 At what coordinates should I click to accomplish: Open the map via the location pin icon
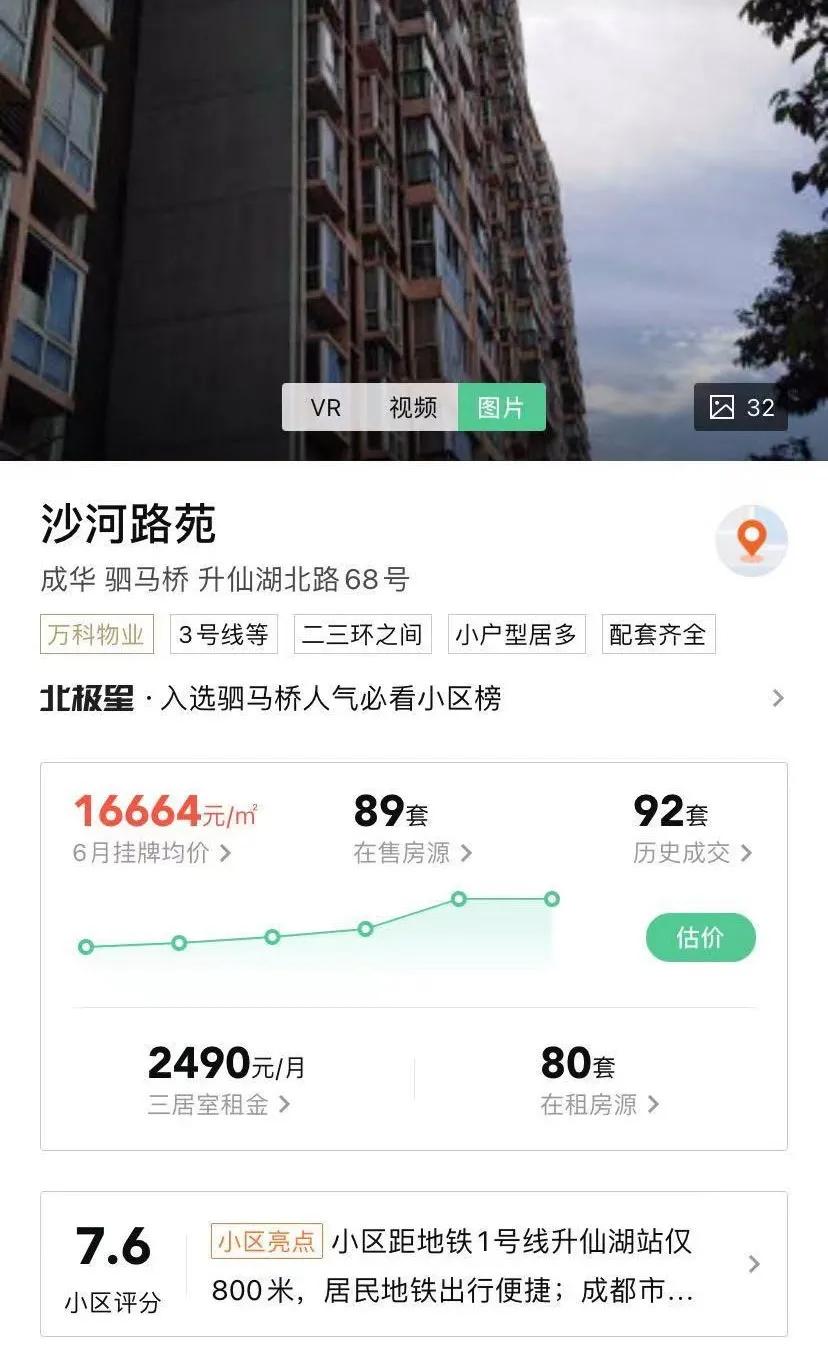coord(752,540)
